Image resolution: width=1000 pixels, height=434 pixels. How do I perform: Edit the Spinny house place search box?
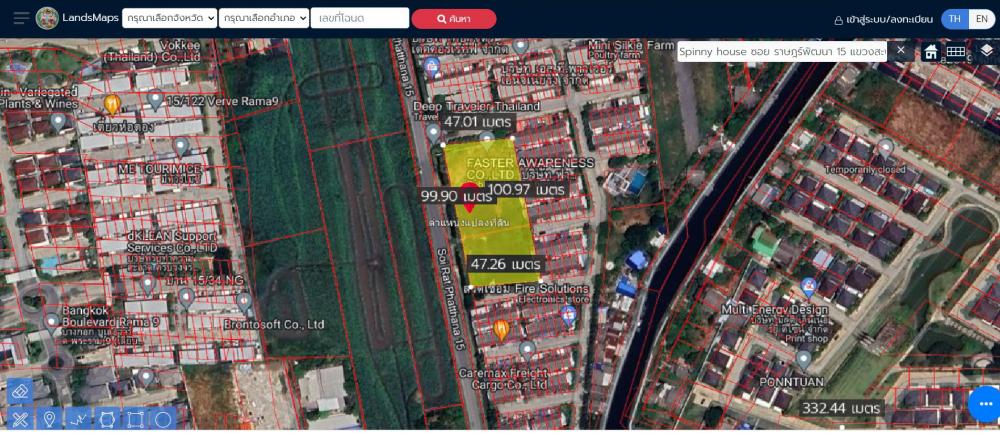(782, 51)
